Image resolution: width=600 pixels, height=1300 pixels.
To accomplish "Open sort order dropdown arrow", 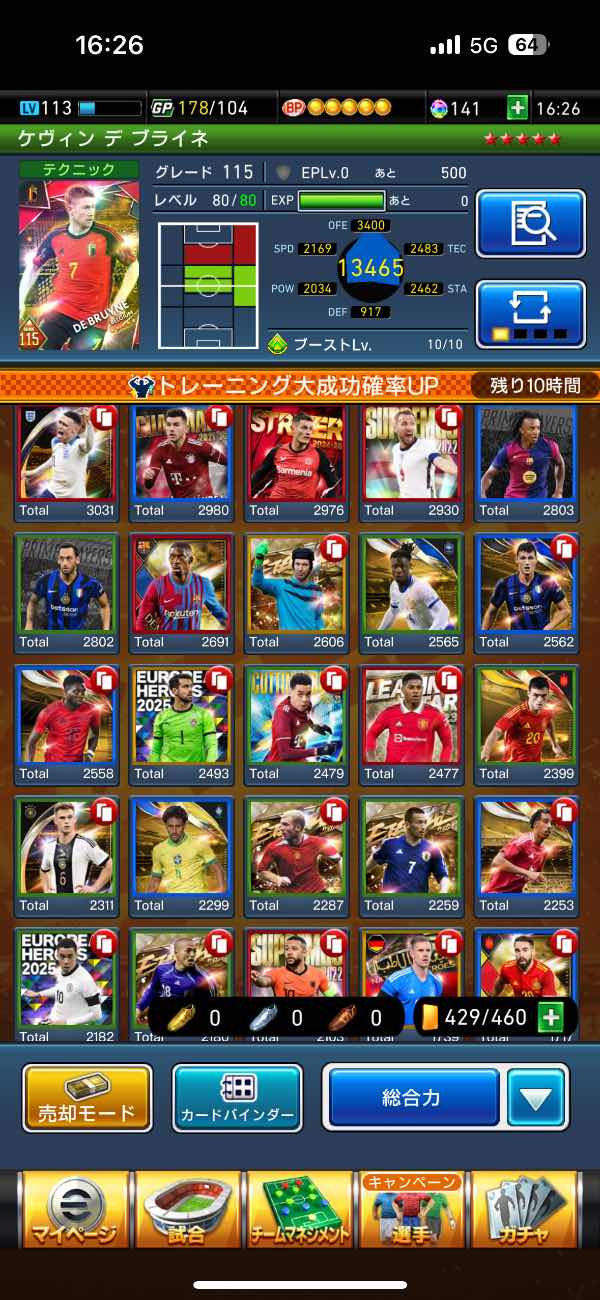I will (535, 1098).
